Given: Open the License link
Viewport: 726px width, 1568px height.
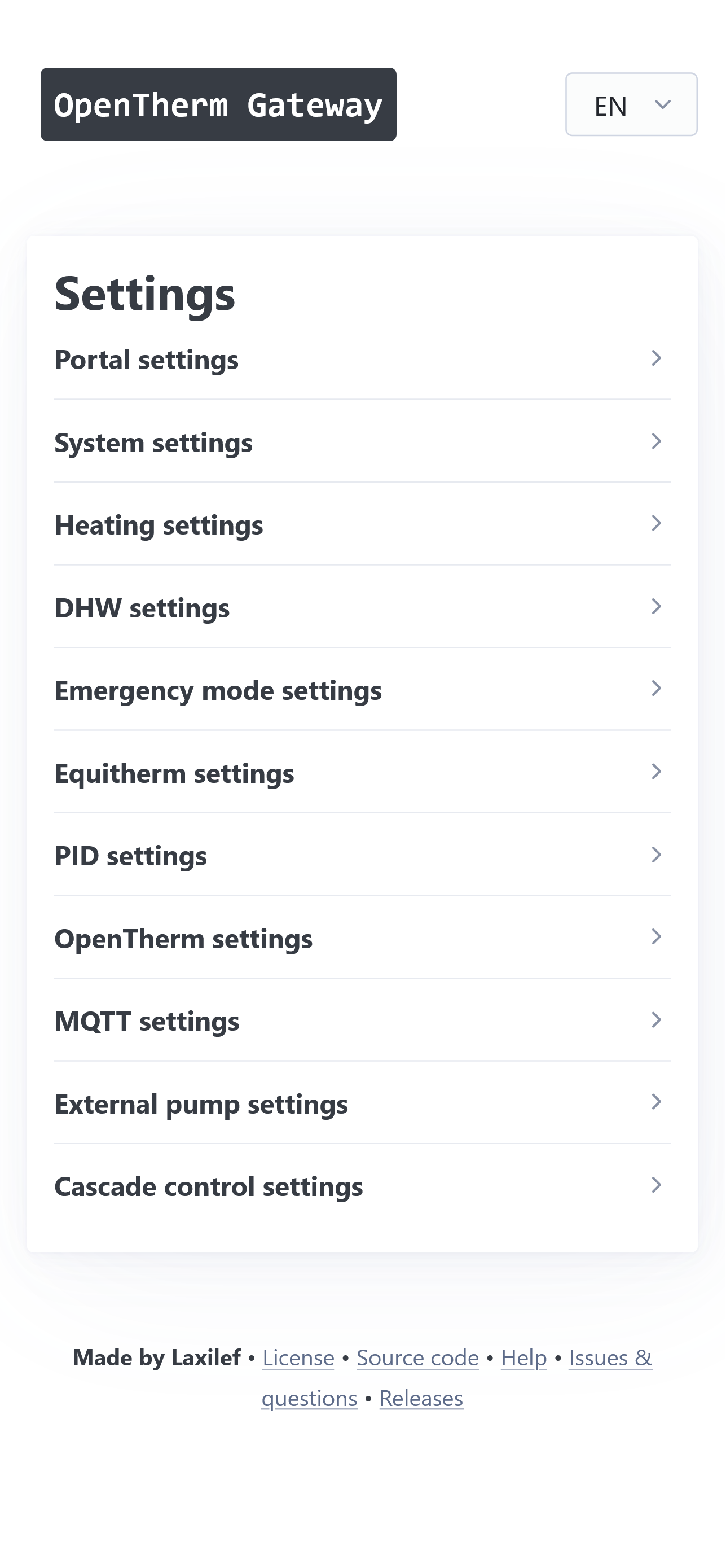Looking at the screenshot, I should point(298,1359).
